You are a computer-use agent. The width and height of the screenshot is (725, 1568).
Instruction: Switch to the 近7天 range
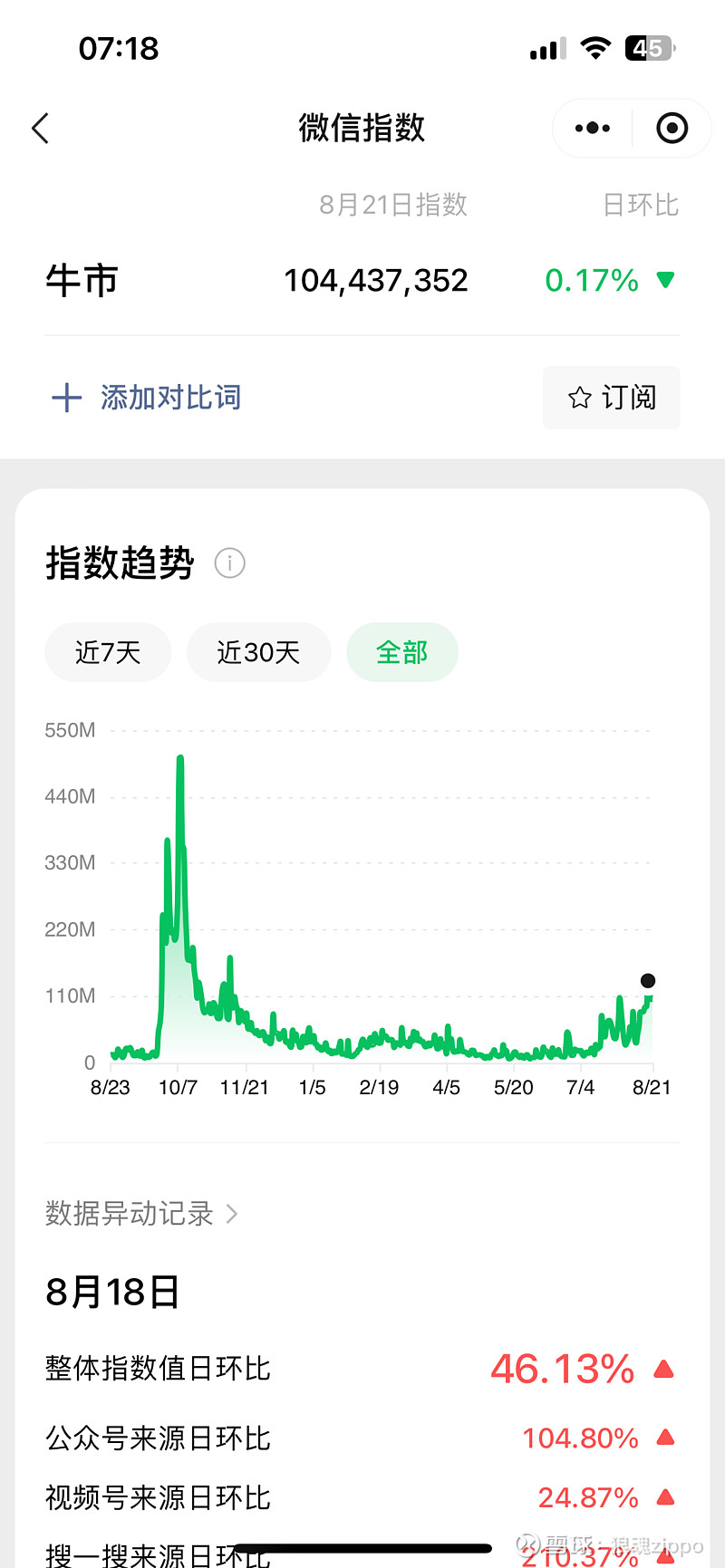pyautogui.click(x=108, y=652)
